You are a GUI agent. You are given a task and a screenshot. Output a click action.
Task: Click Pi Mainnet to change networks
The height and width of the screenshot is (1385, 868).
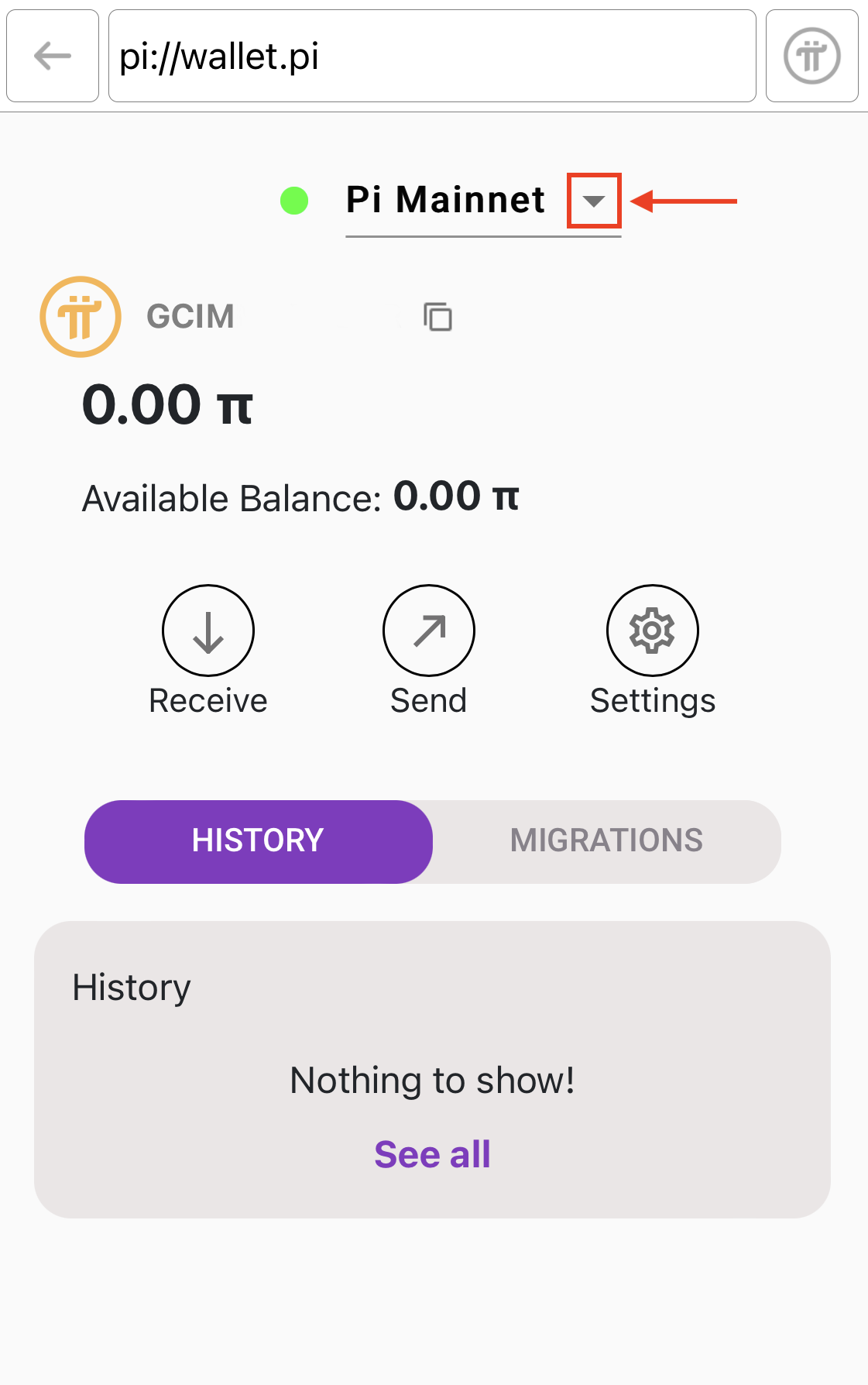coord(447,199)
